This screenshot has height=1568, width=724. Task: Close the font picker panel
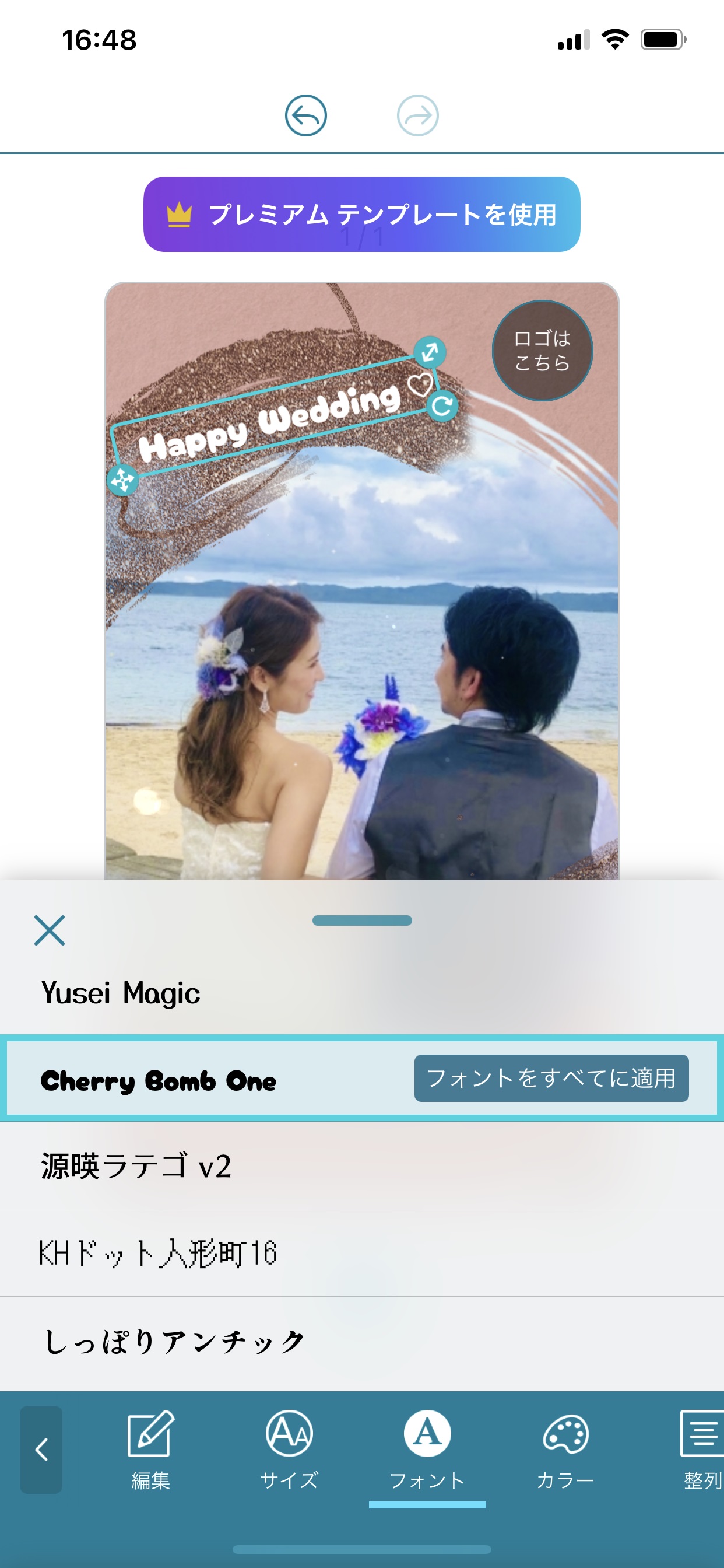[50, 930]
